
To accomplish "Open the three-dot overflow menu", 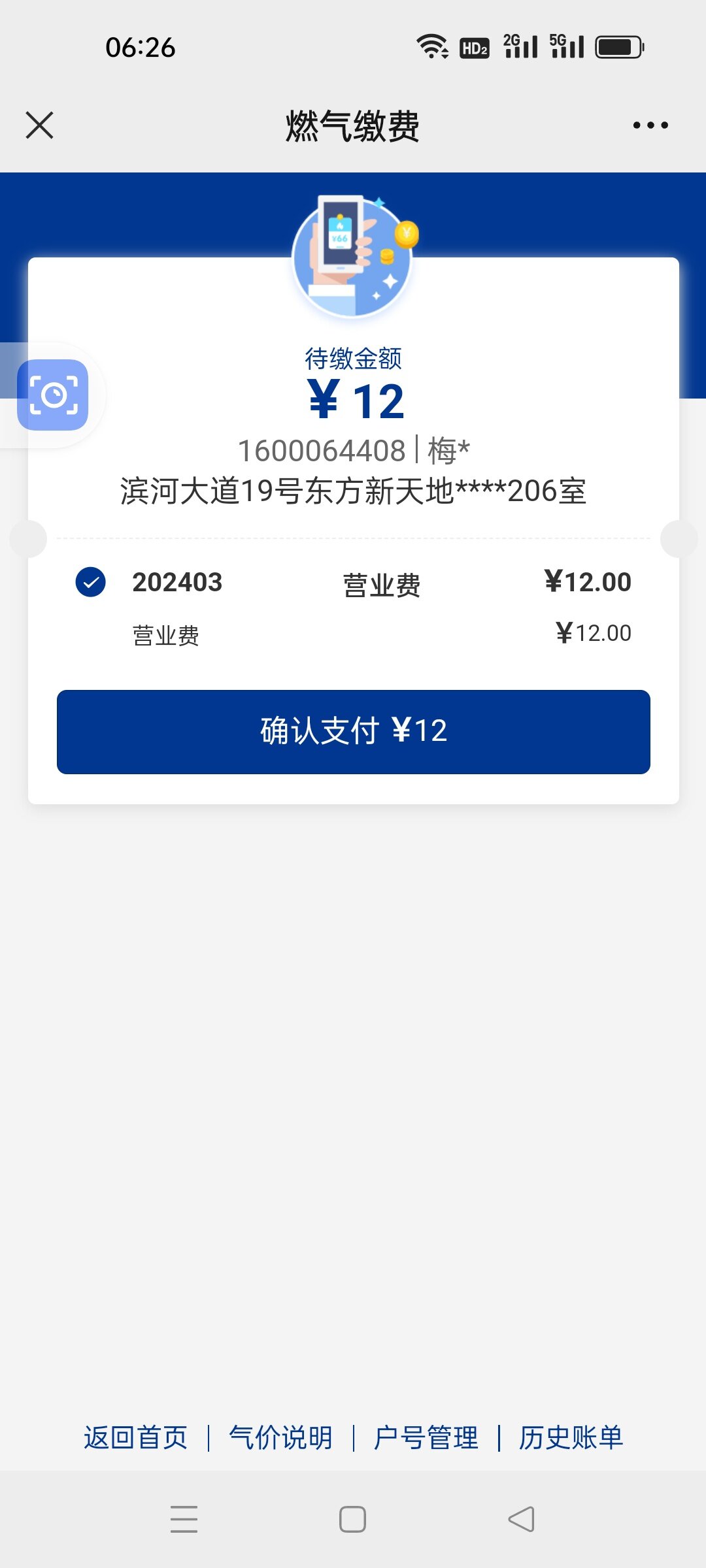I will point(650,125).
